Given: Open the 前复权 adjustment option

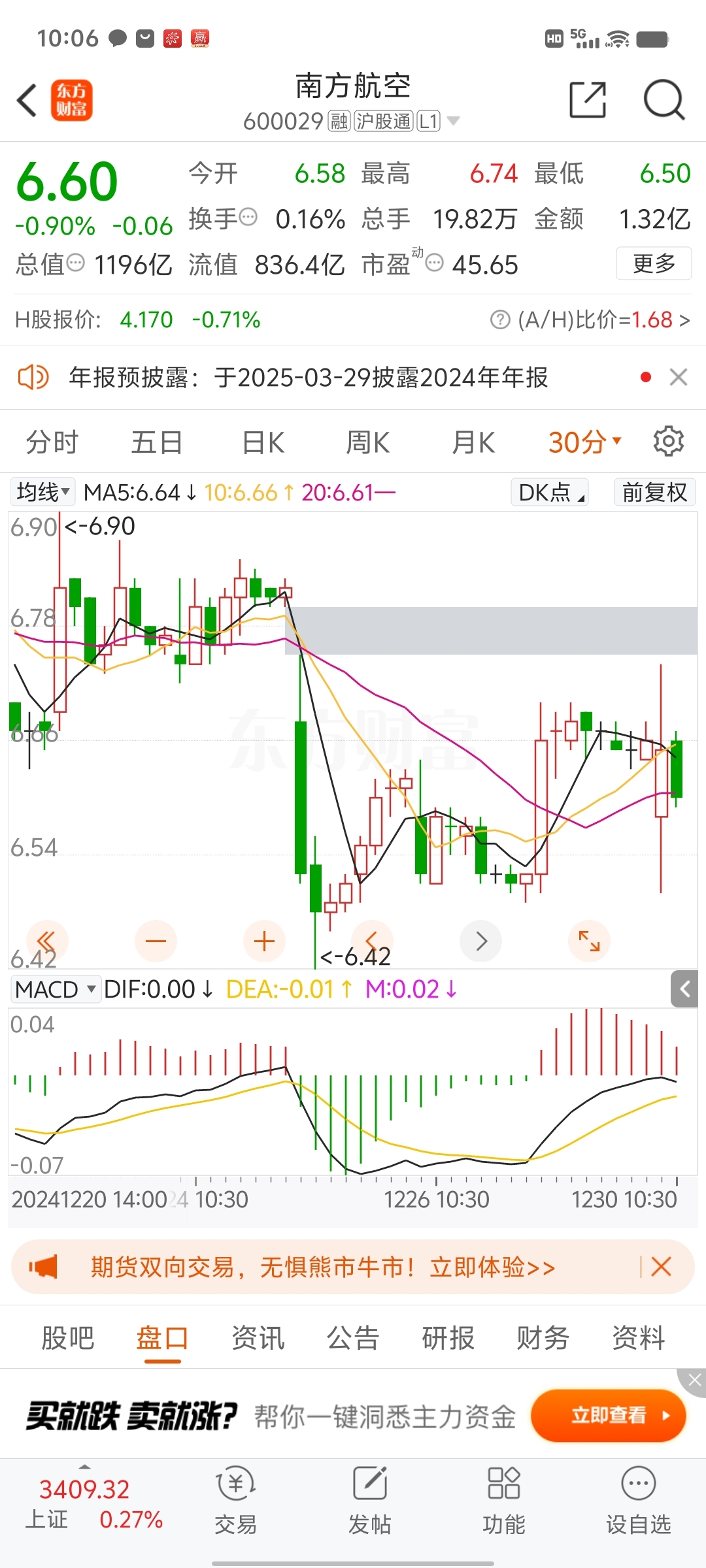Looking at the screenshot, I should tap(654, 492).
